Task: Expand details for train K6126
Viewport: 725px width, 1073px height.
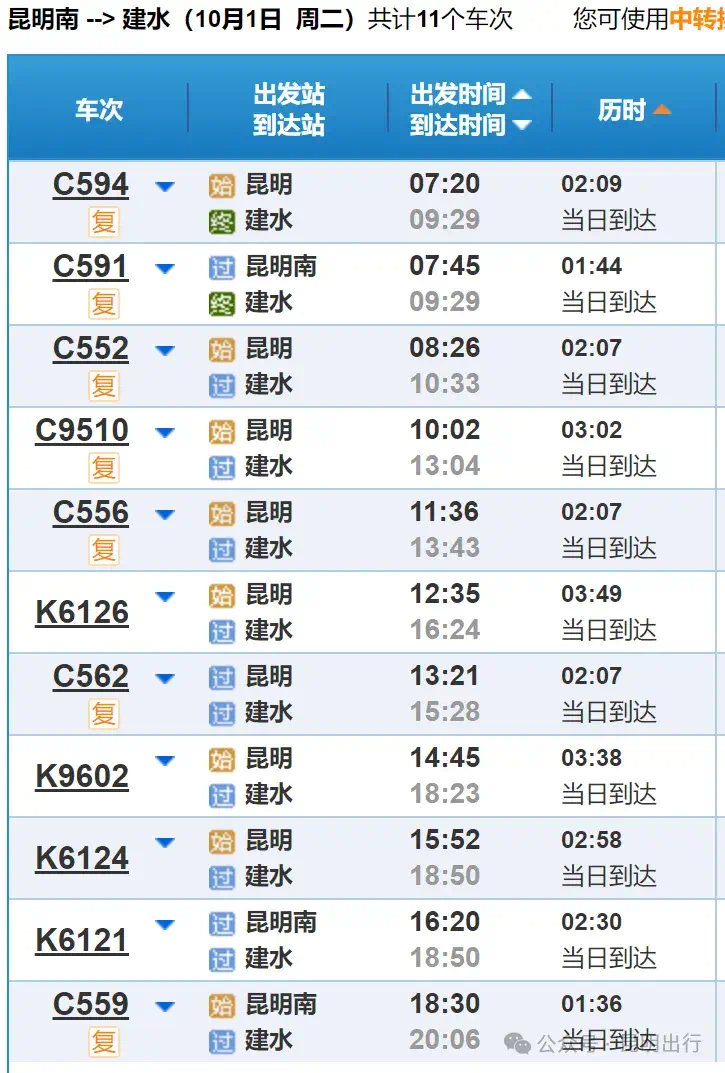Action: pos(164,594)
